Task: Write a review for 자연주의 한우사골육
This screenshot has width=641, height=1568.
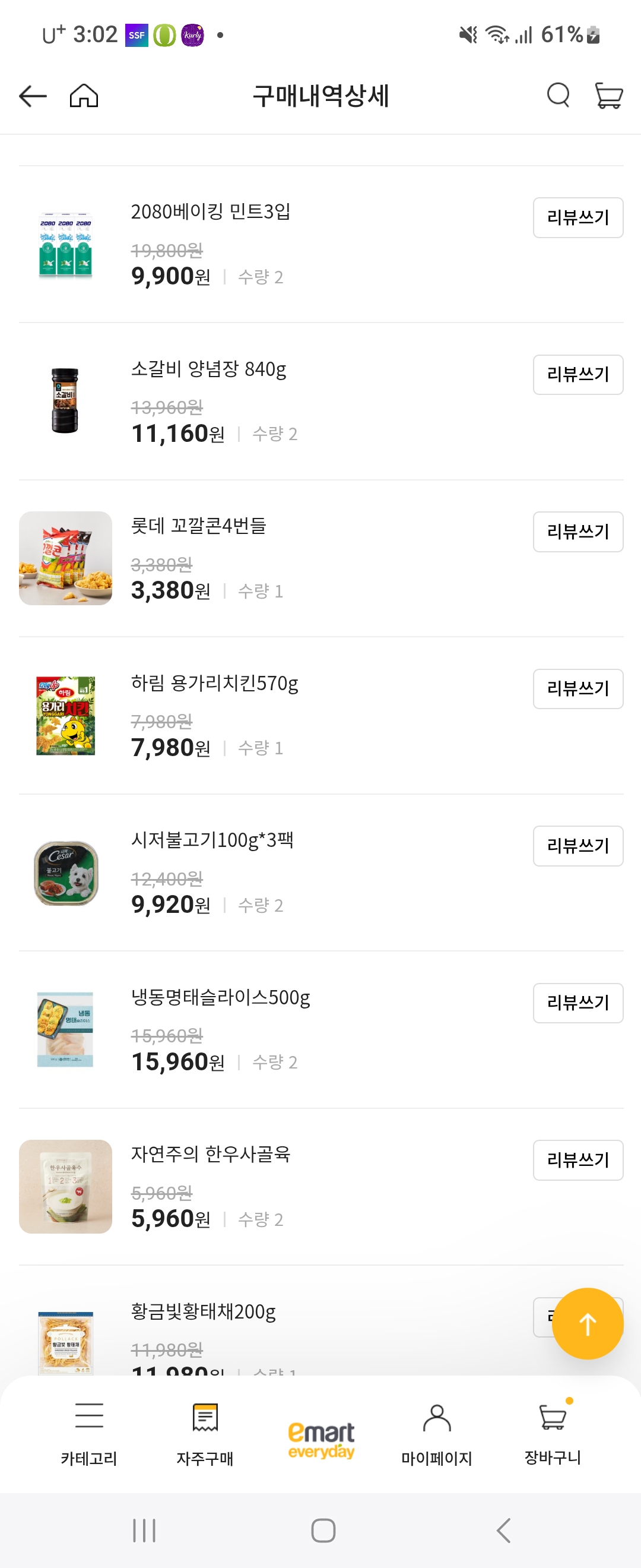Action: point(577,1159)
